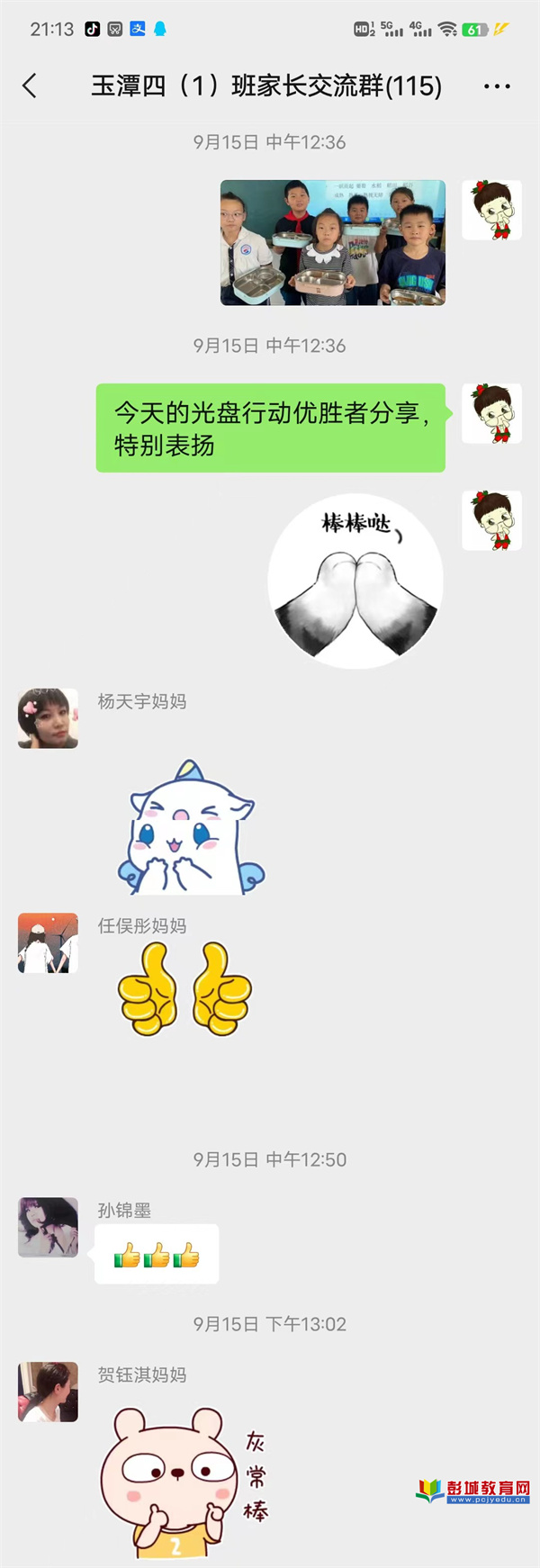Go back from the group chat
The height and width of the screenshot is (1568, 540).
[30, 86]
